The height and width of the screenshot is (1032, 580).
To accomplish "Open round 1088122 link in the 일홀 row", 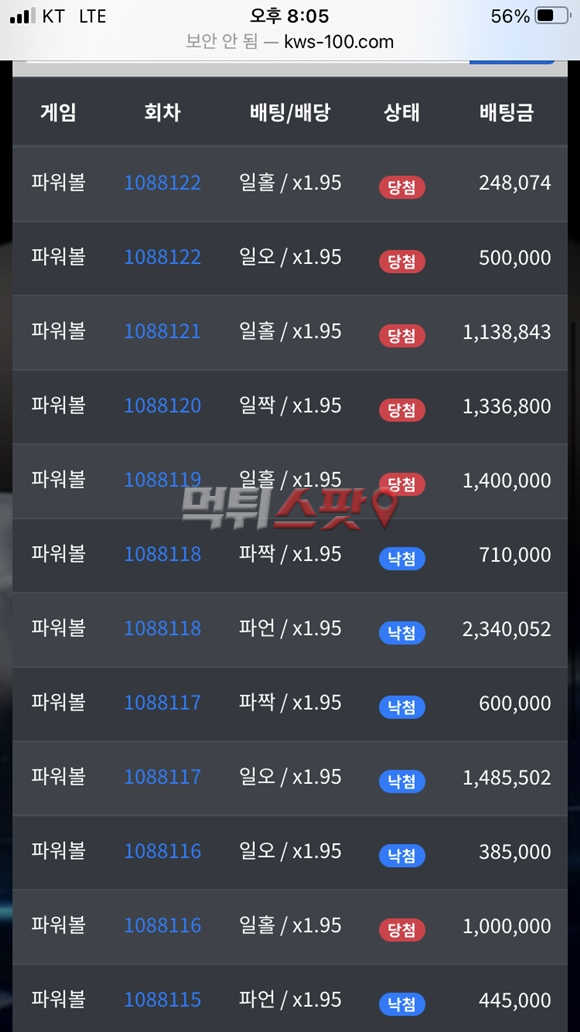I will [x=162, y=182].
